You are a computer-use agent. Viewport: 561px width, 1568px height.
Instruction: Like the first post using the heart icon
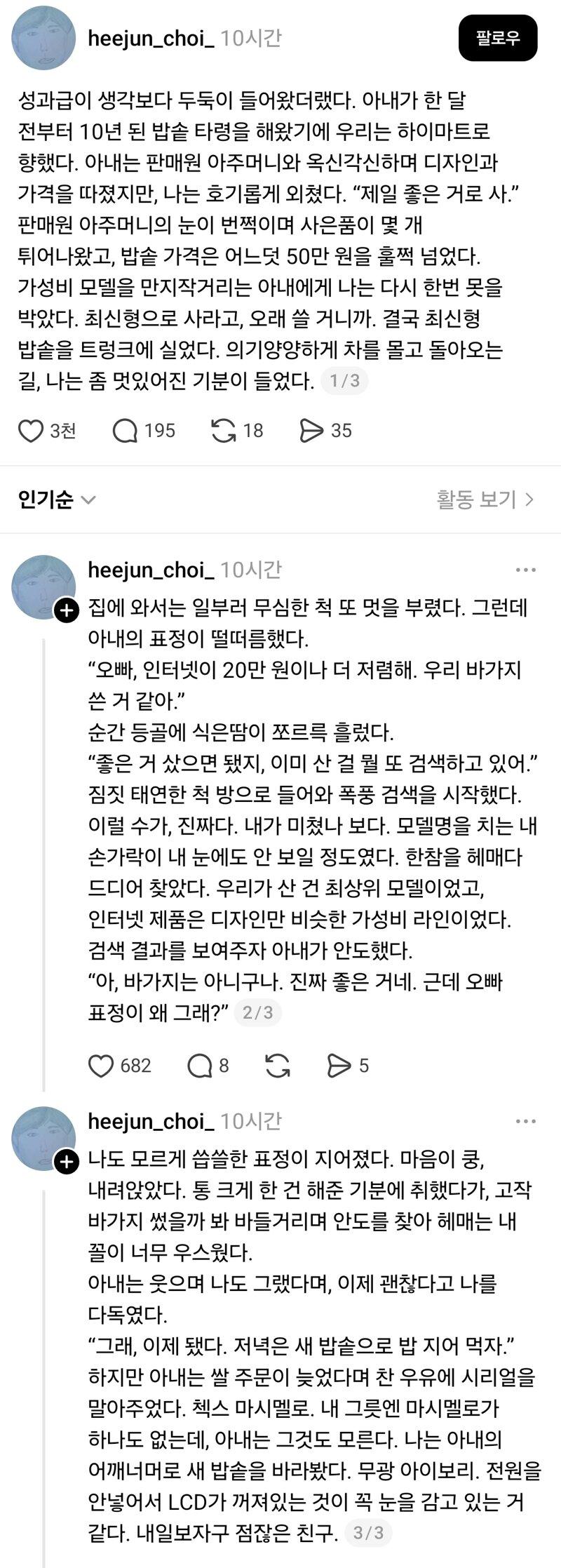coord(31,432)
